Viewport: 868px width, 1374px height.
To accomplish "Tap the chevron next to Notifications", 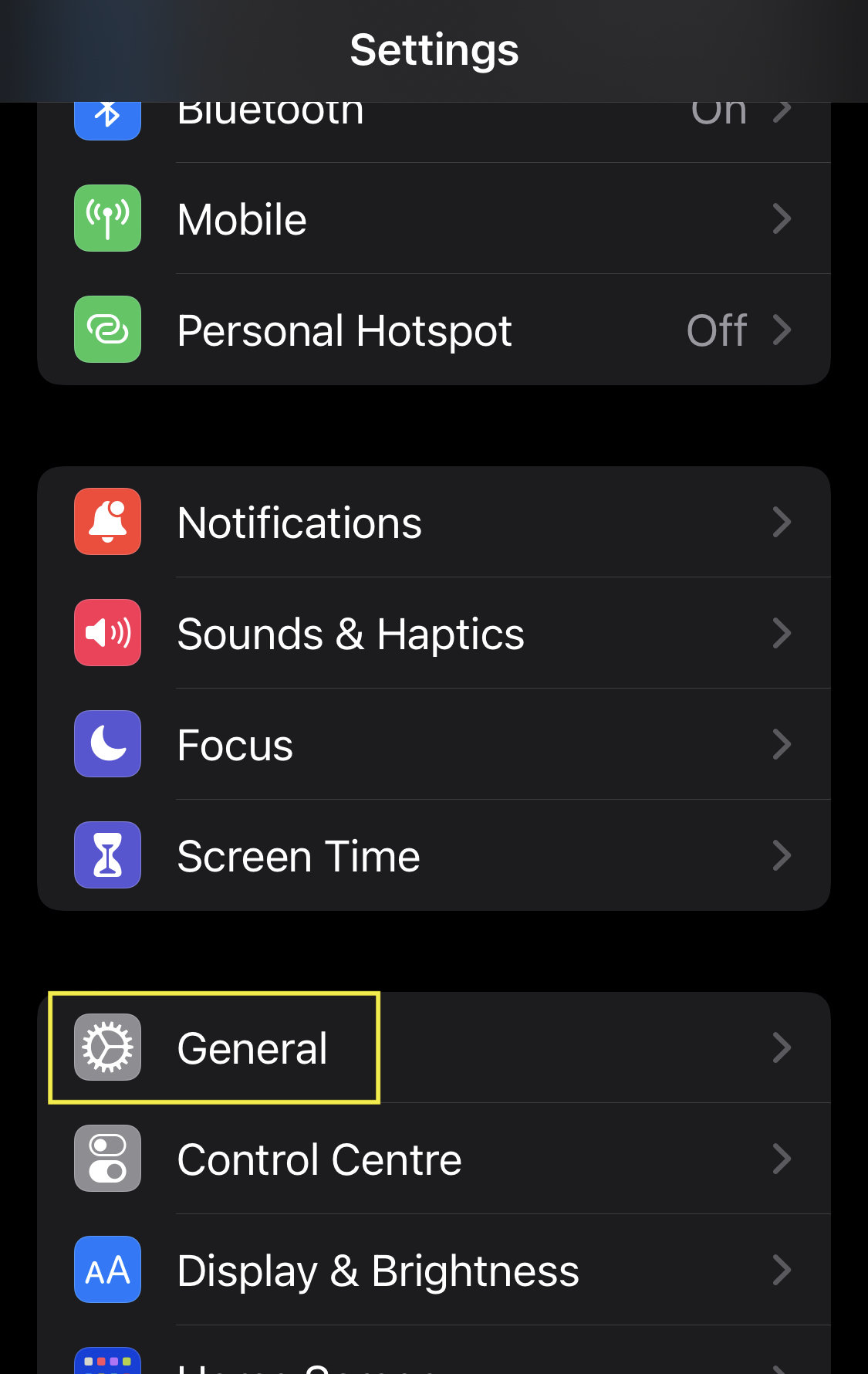I will 782,522.
